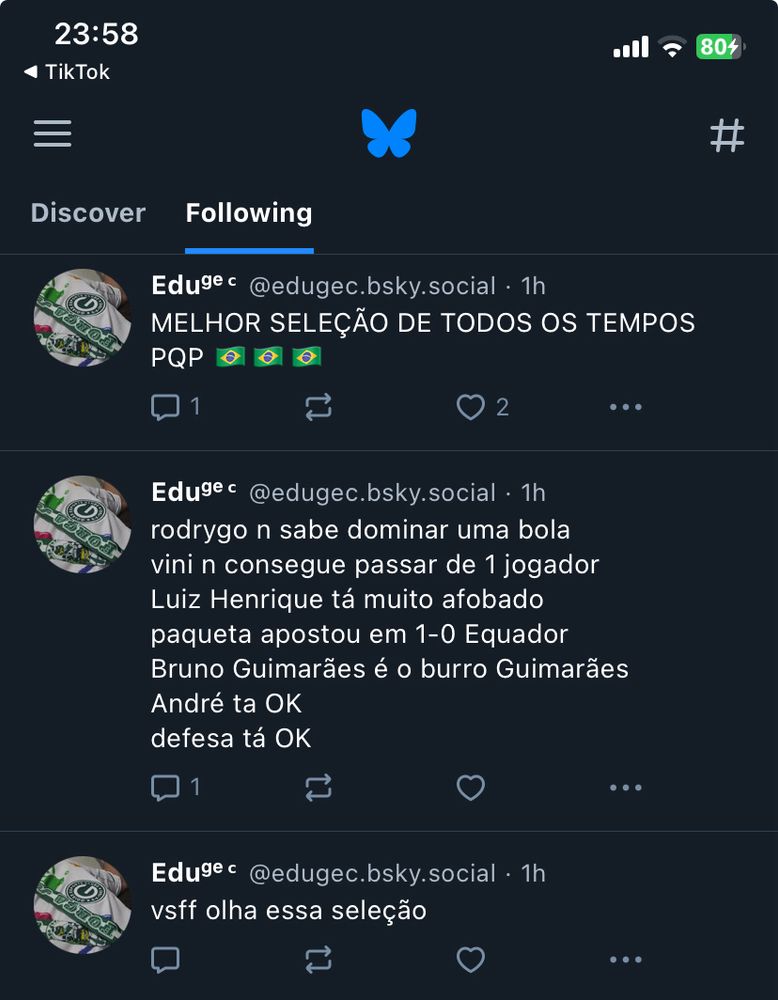Screen dimensions: 778x1000
Task: Return to TikTok via back link
Action: [x=66, y=72]
